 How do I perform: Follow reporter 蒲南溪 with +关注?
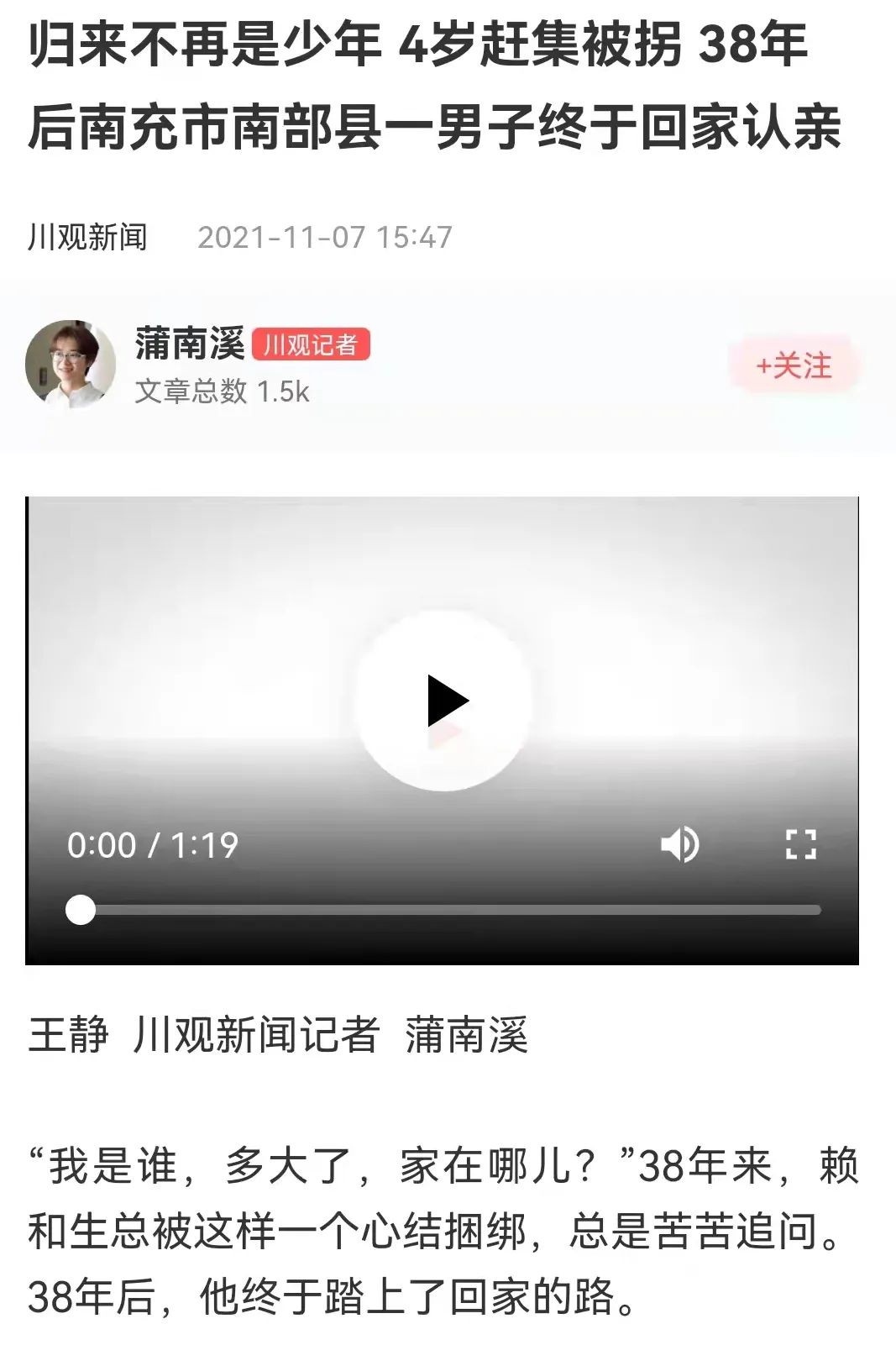[x=794, y=365]
